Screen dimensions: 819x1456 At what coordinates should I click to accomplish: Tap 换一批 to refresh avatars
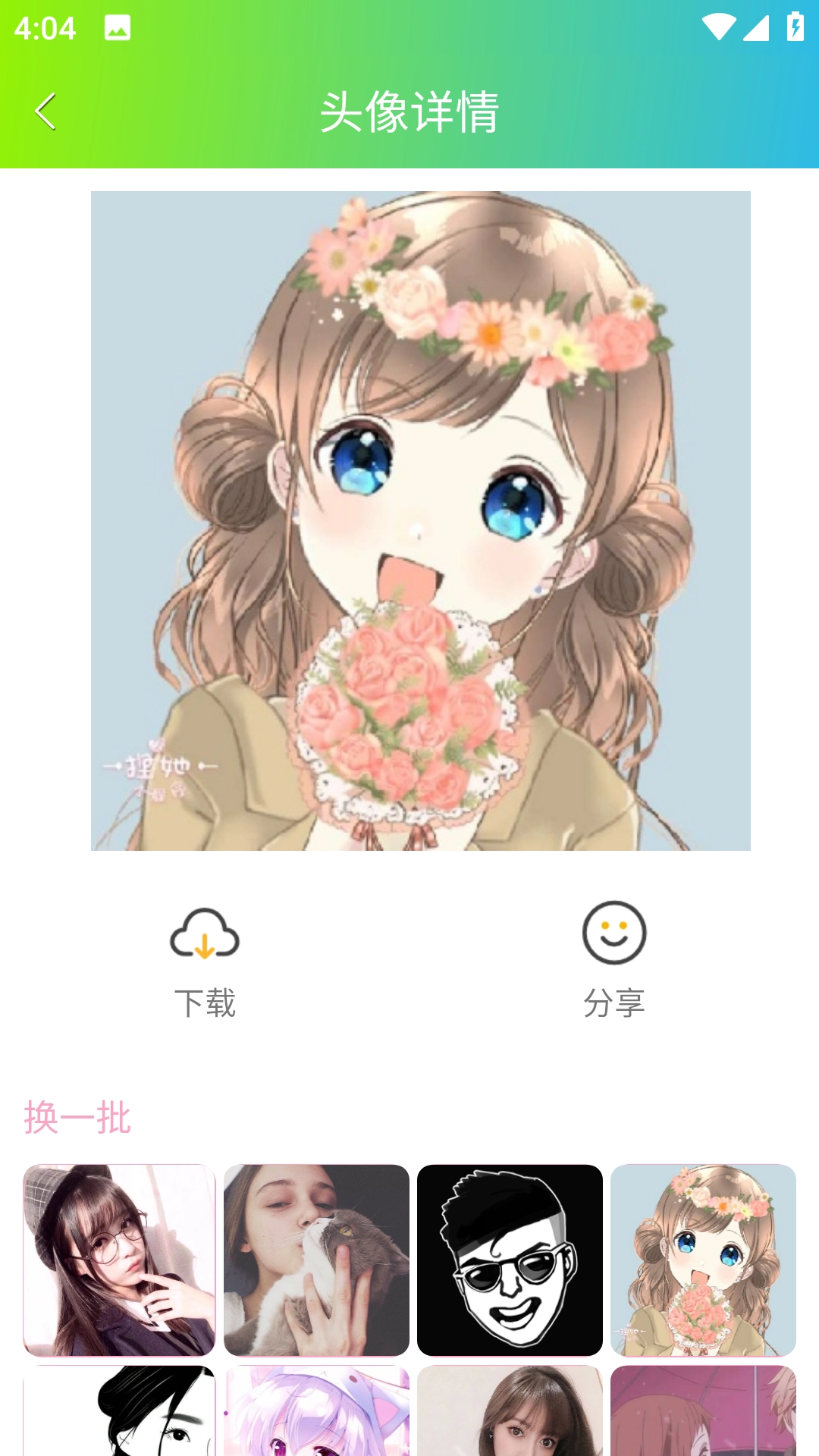[77, 1117]
